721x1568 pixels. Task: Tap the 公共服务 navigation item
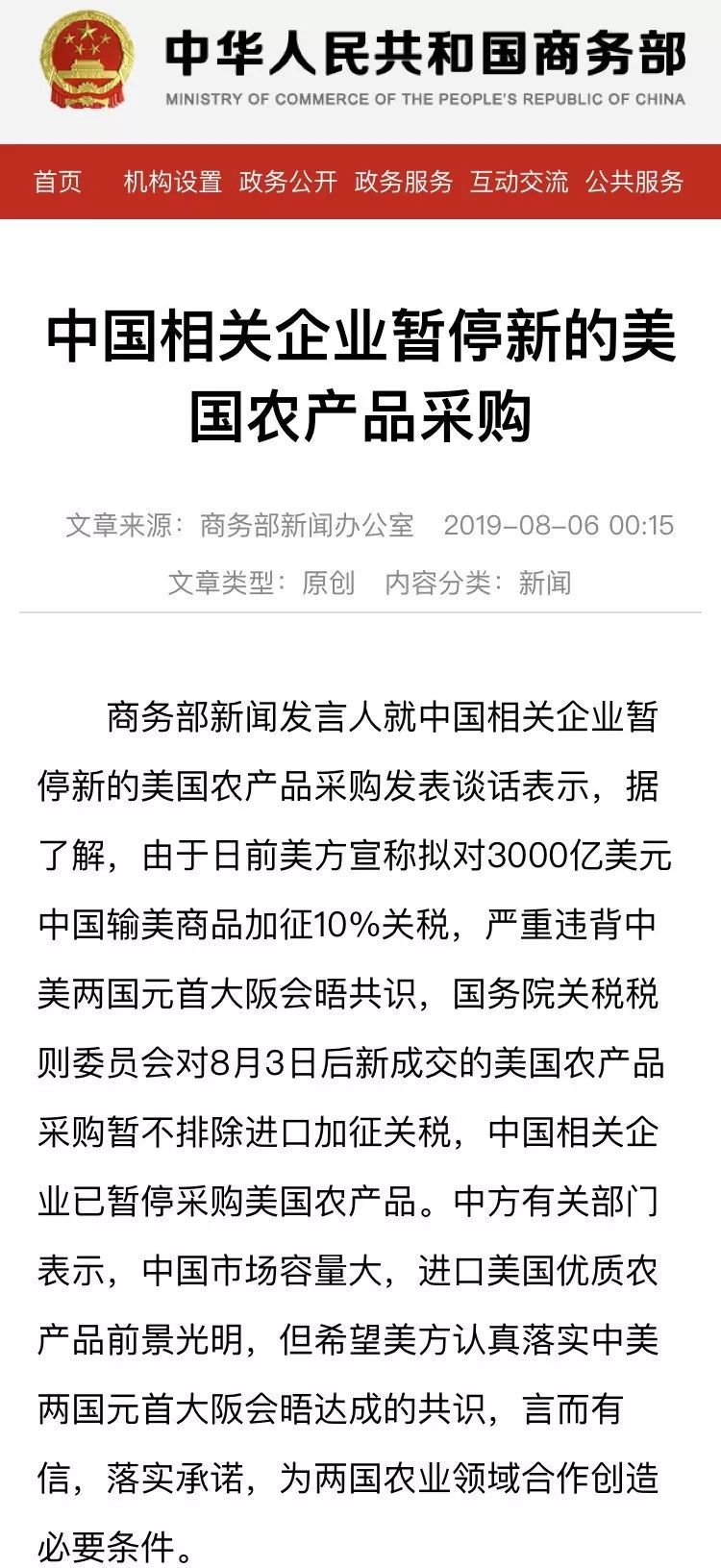634,182
